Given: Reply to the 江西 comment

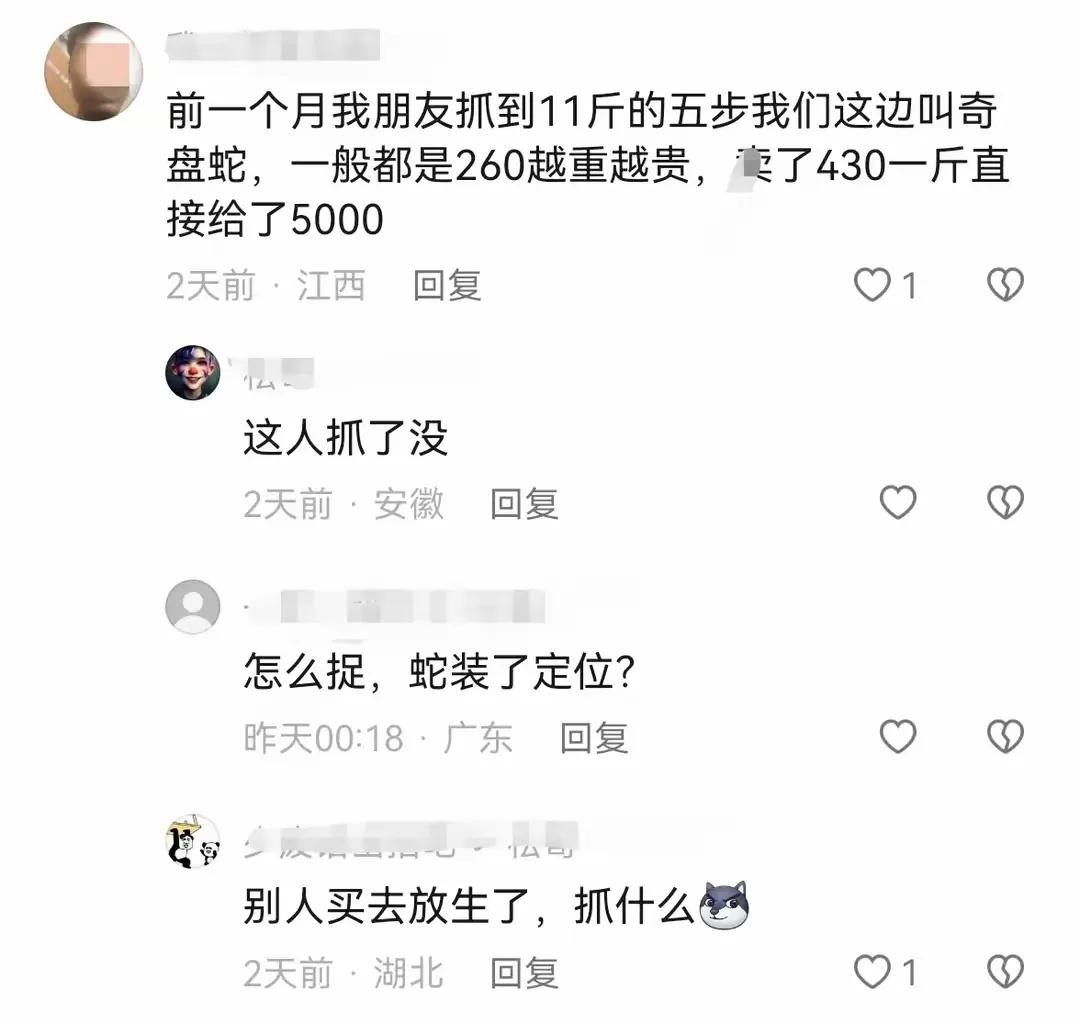Looking at the screenshot, I should click(447, 287).
